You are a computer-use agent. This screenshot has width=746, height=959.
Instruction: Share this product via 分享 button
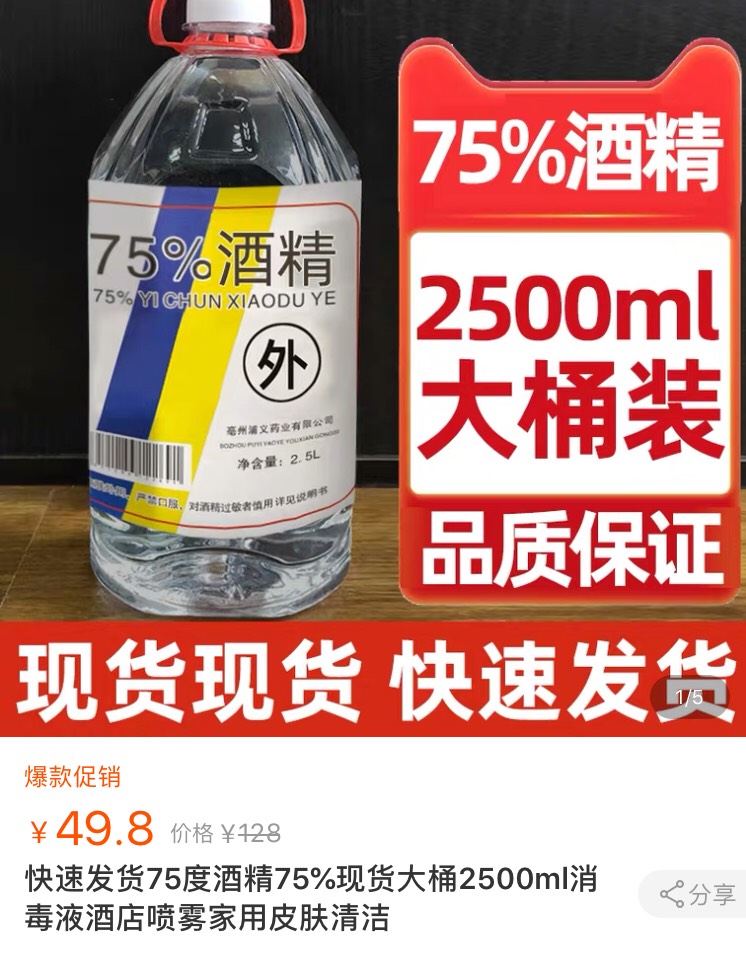[x=699, y=894]
